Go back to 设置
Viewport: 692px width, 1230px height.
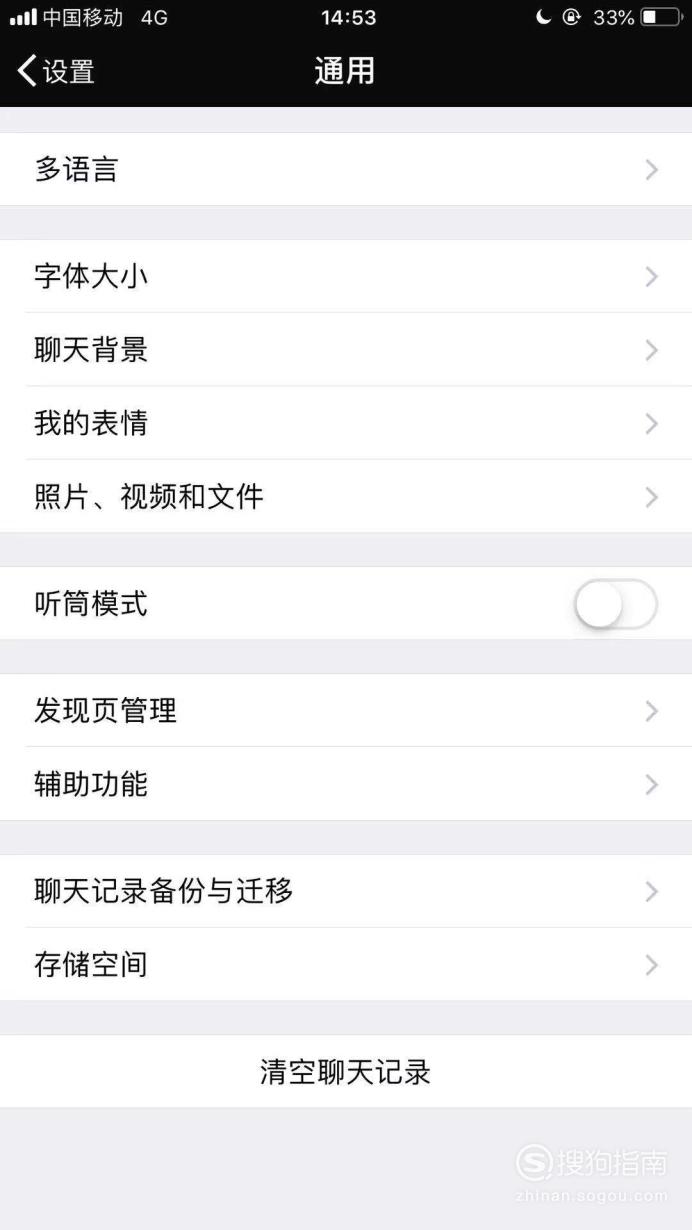point(56,71)
